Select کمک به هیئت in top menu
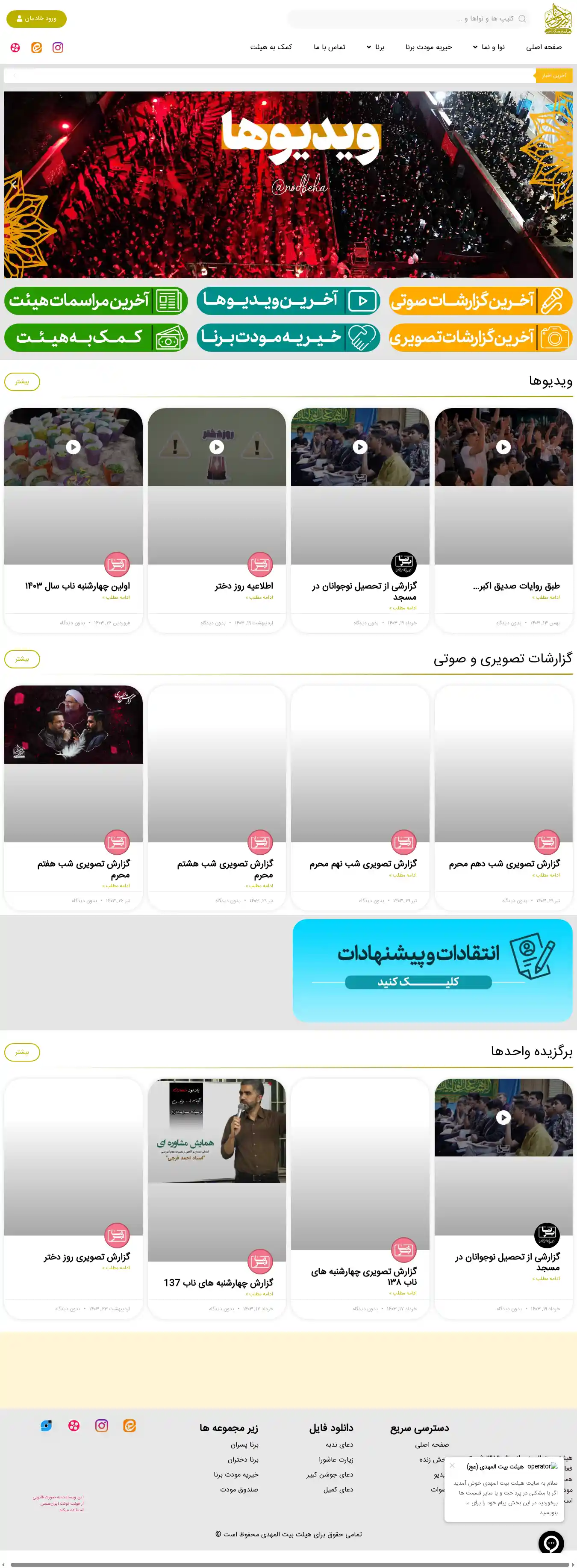 tap(271, 47)
